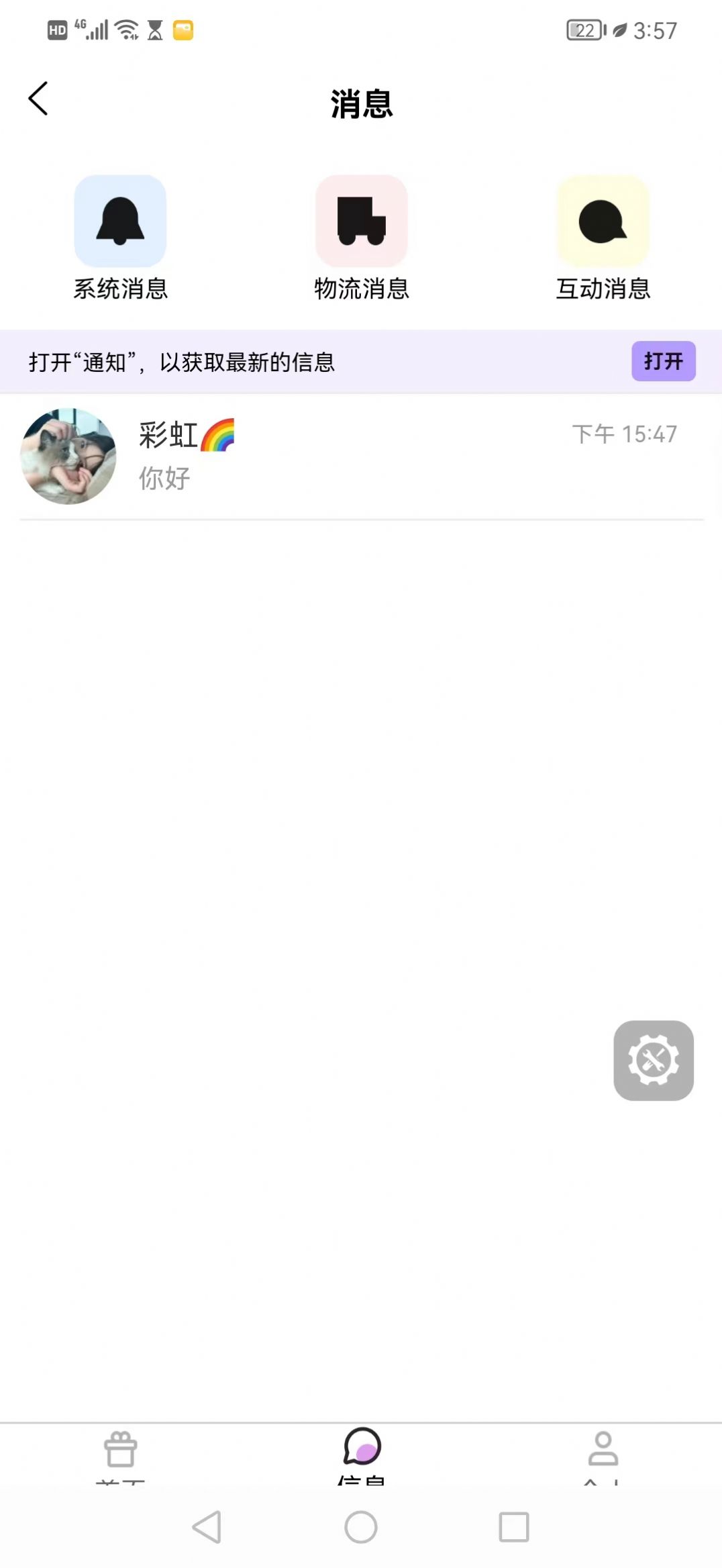Tap the battery indicator in status bar
The height and width of the screenshot is (1568, 722).
pyautogui.click(x=584, y=30)
